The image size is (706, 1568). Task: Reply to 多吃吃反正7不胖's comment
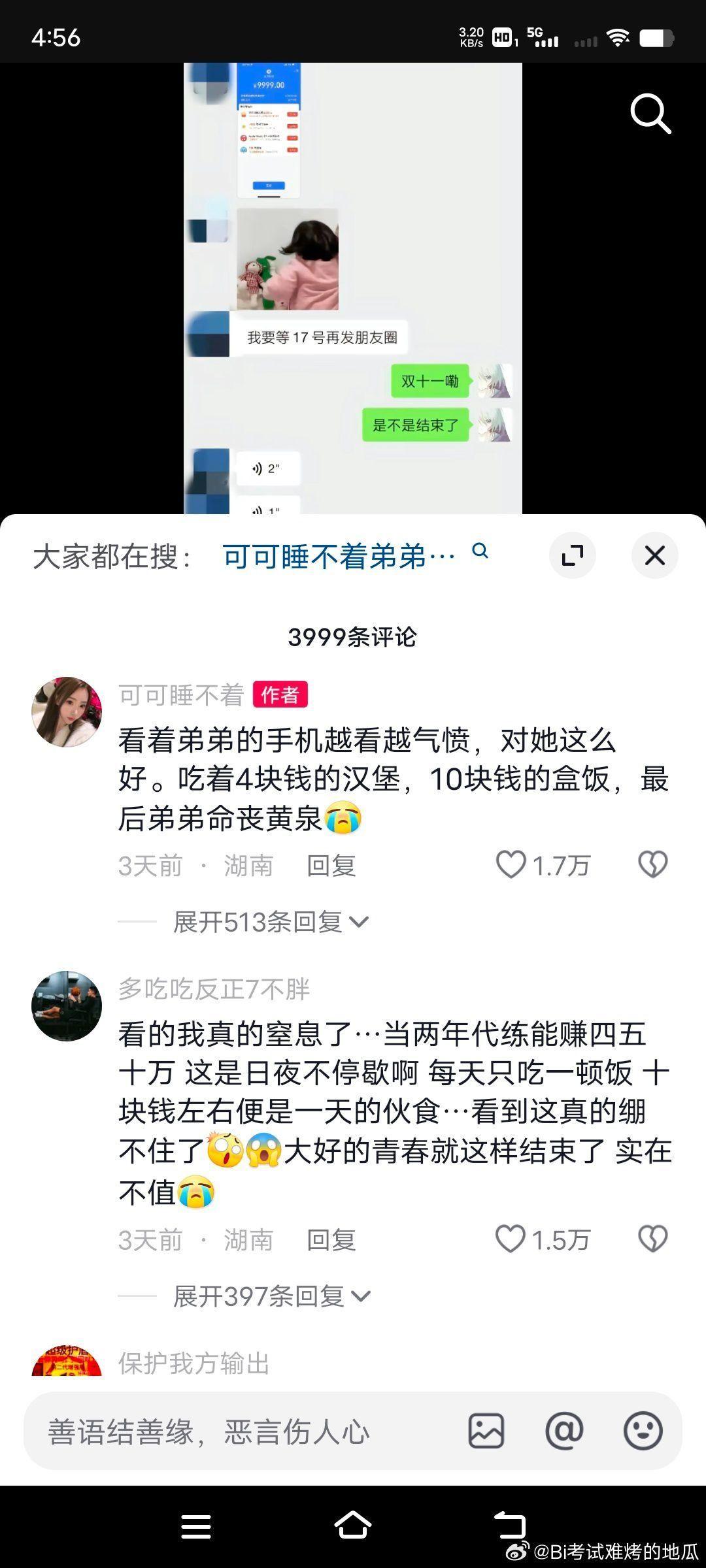pyautogui.click(x=331, y=1240)
